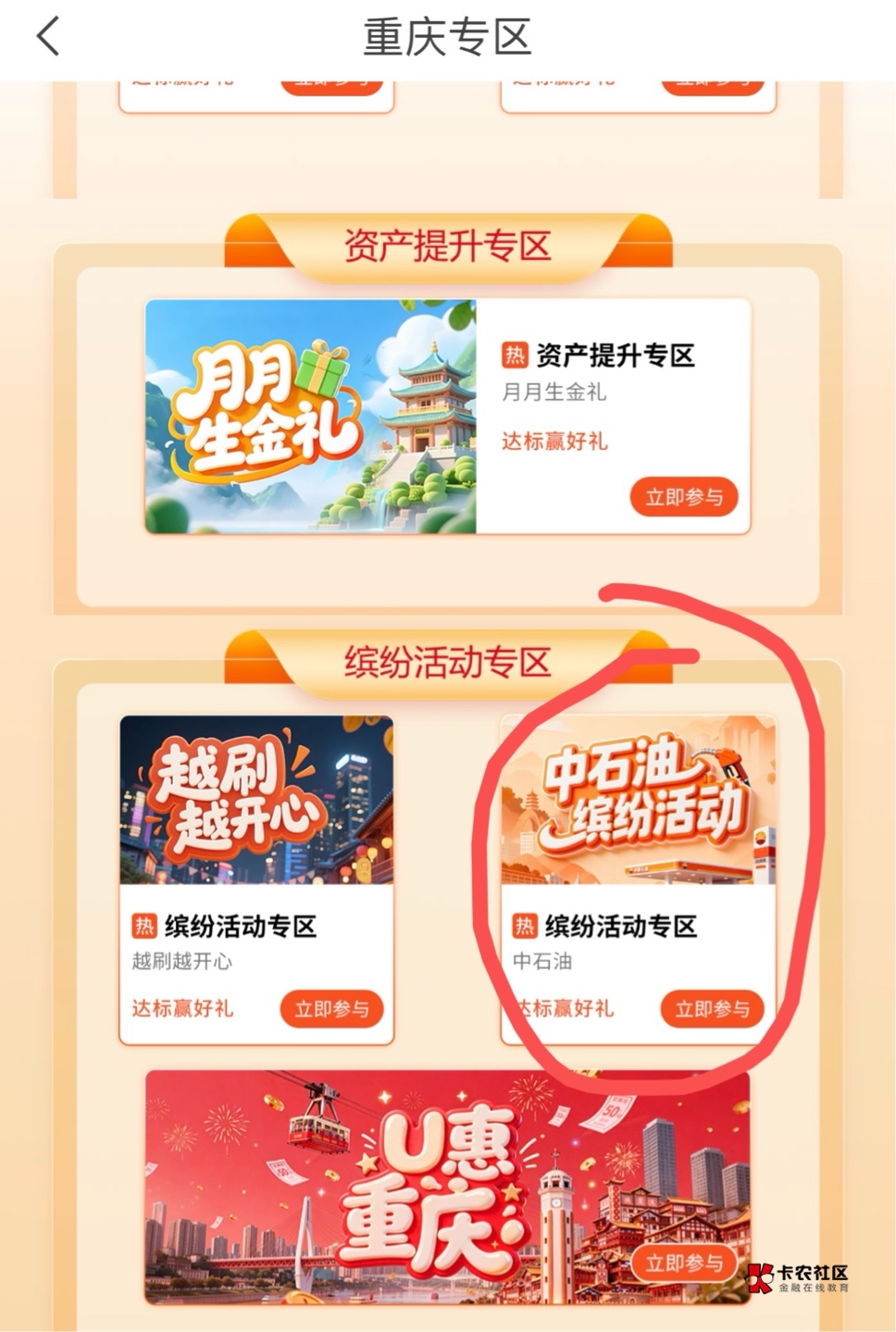Tap 立即参与 under 越刷越开心

pos(331,1009)
